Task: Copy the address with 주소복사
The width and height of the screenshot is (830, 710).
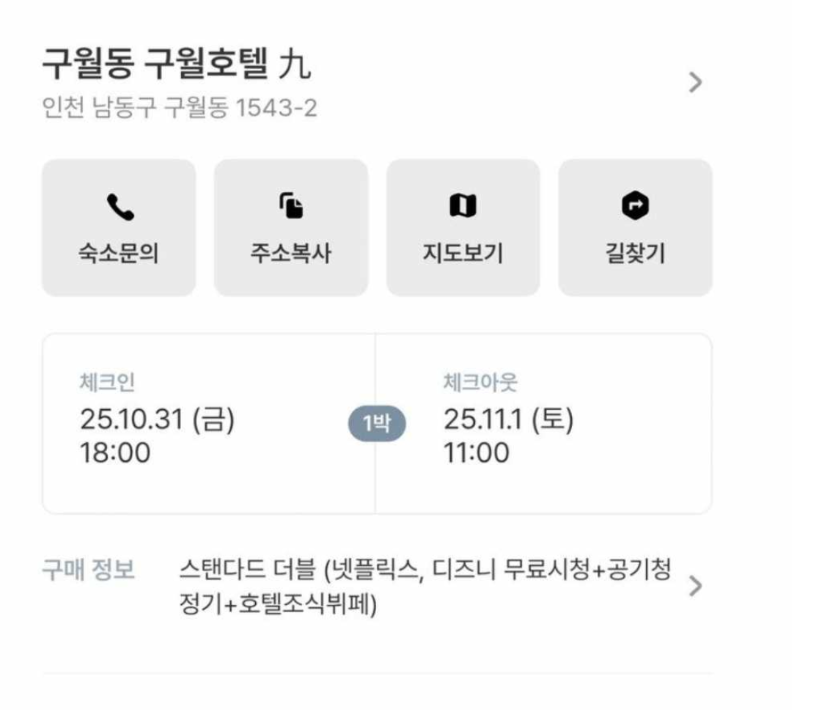Action: (x=291, y=228)
